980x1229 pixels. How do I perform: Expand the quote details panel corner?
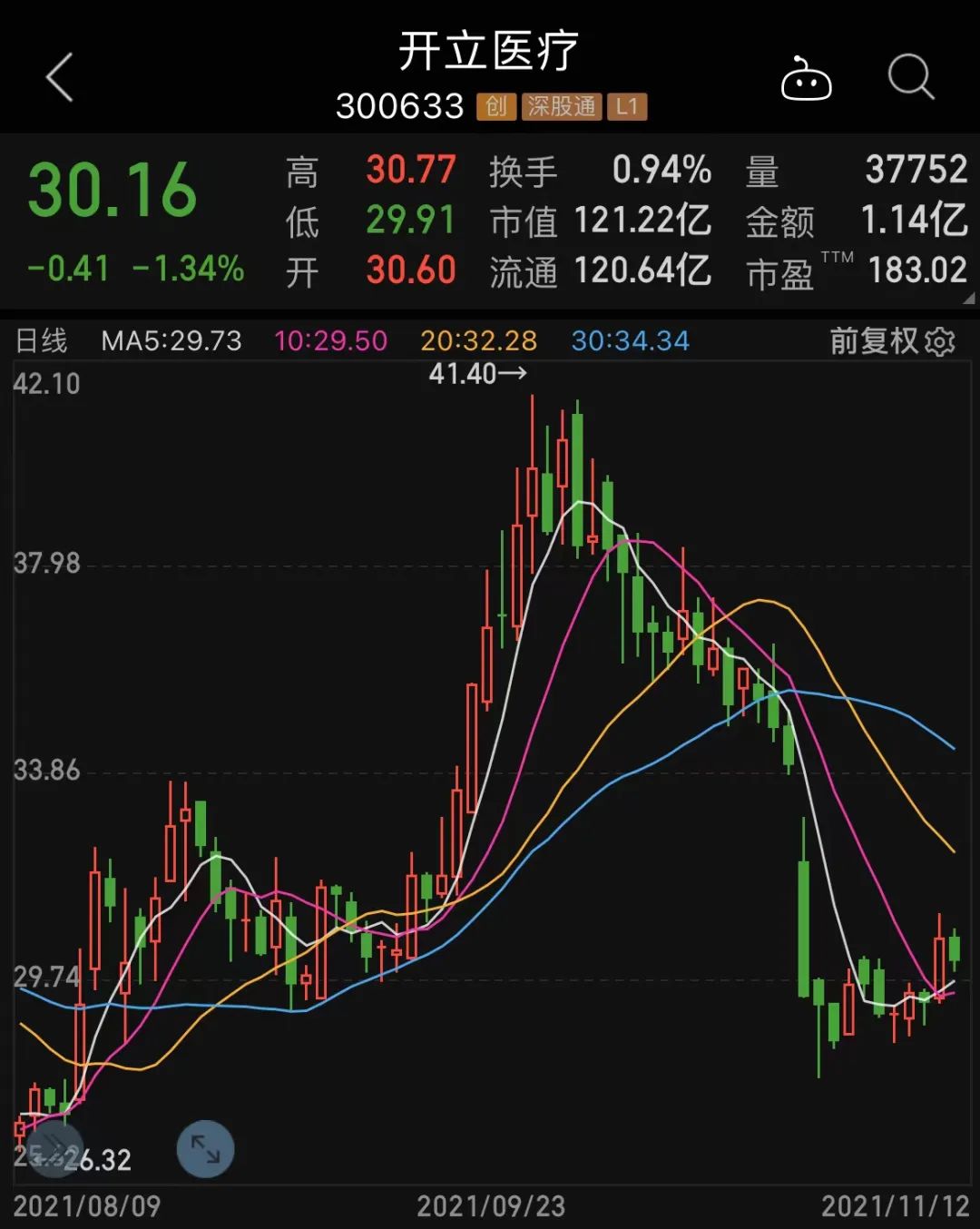tap(967, 299)
